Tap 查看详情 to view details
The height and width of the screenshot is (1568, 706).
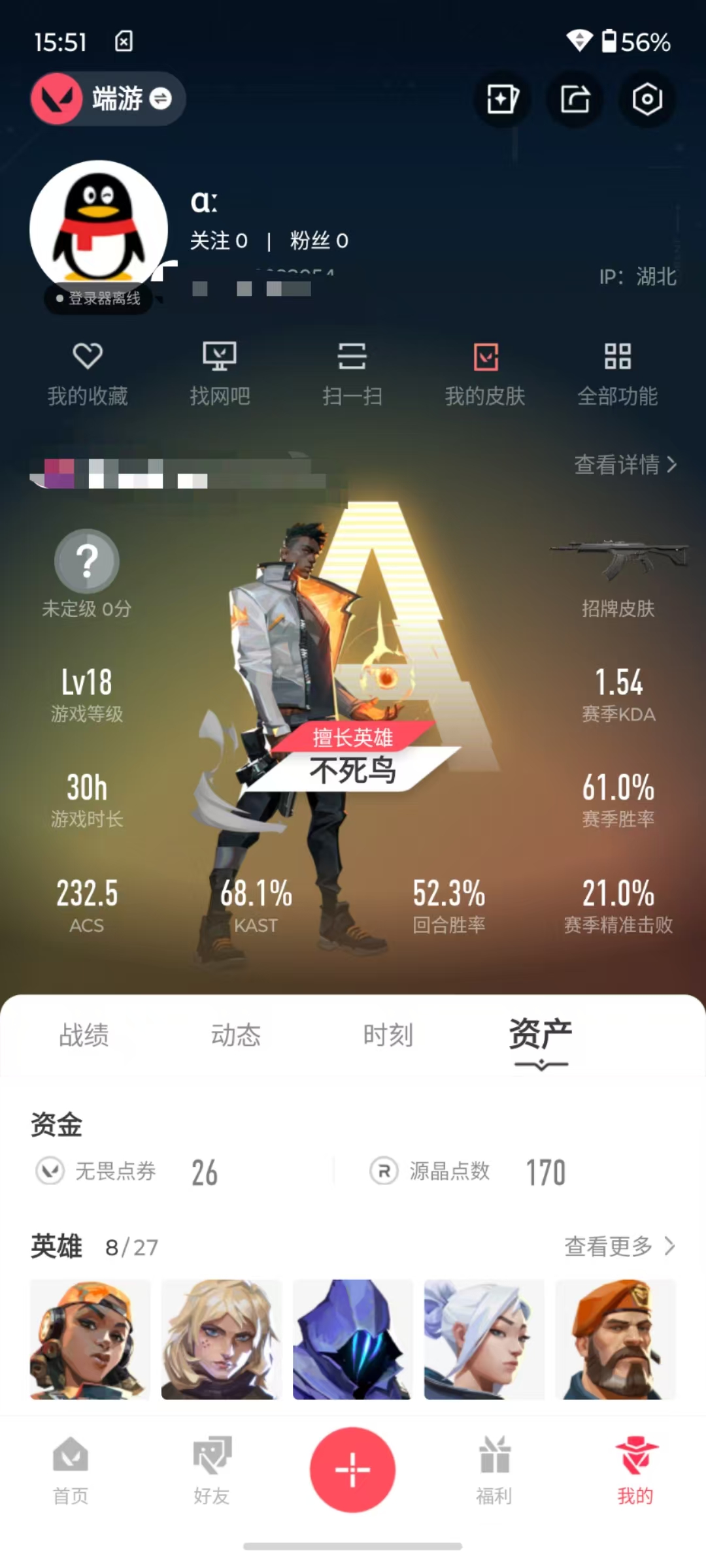(626, 465)
